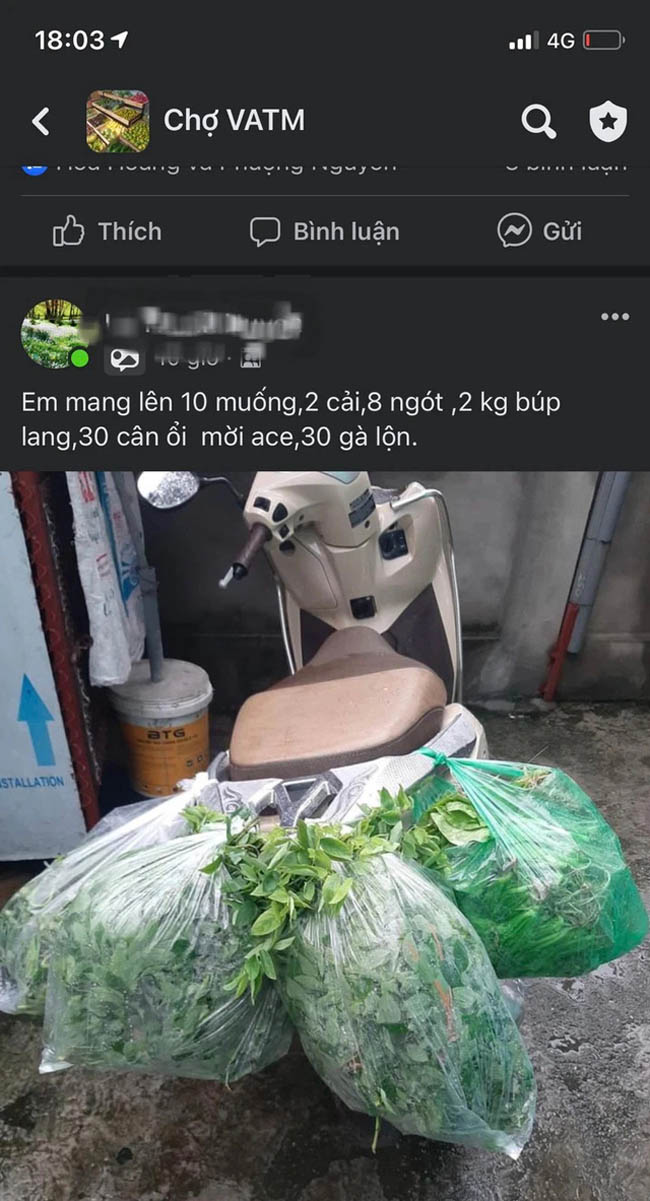650x1201 pixels.
Task: Like the post with Thích button
Action: click(107, 232)
